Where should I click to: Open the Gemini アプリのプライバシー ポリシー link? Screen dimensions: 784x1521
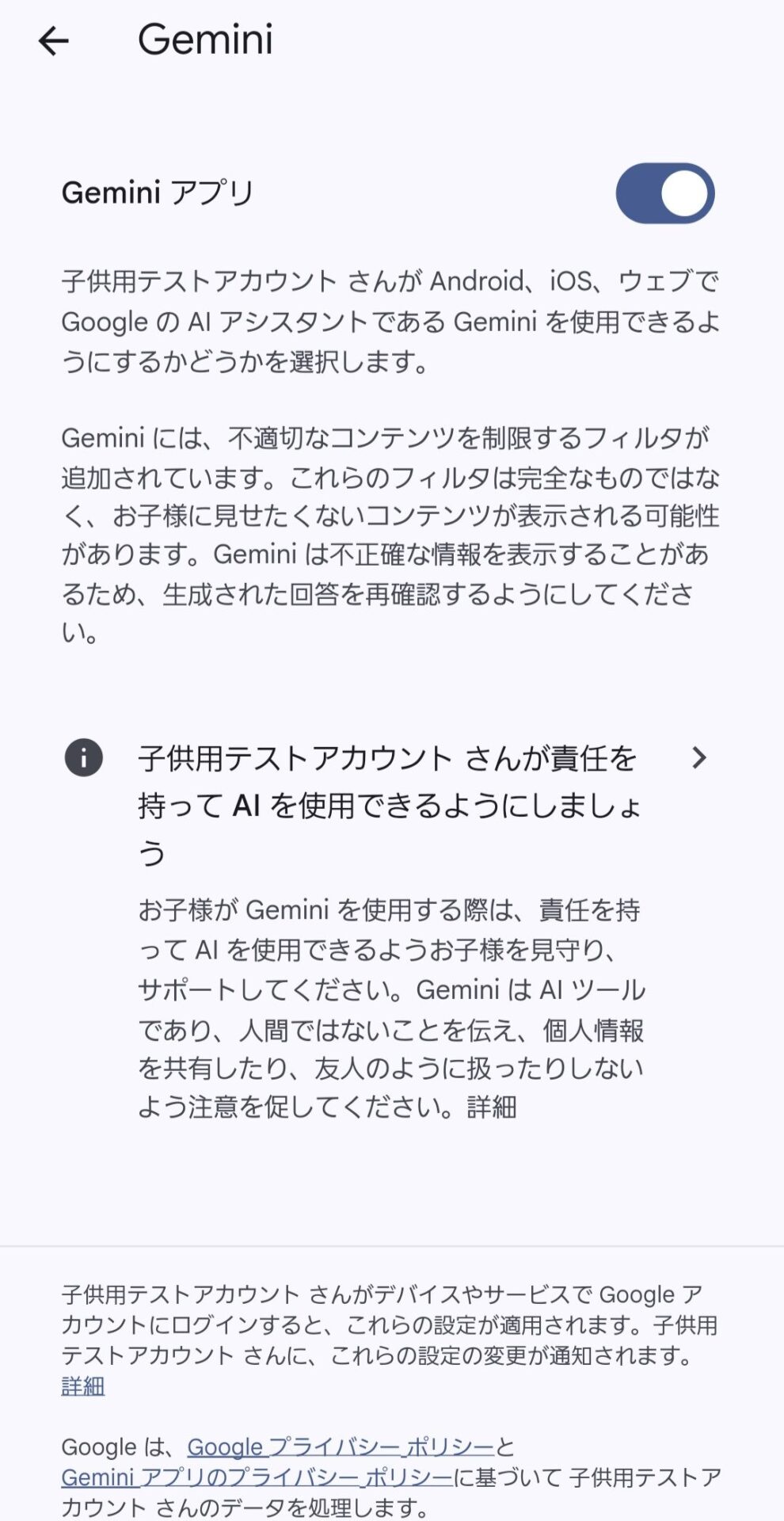point(257,1477)
